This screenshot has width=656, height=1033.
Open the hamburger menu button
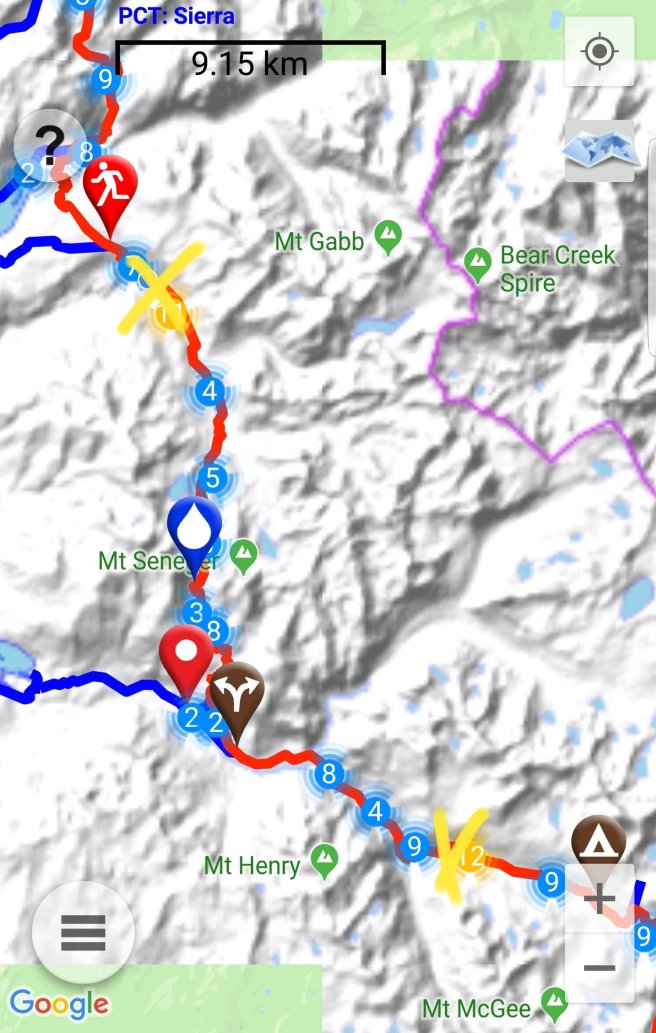pos(83,932)
